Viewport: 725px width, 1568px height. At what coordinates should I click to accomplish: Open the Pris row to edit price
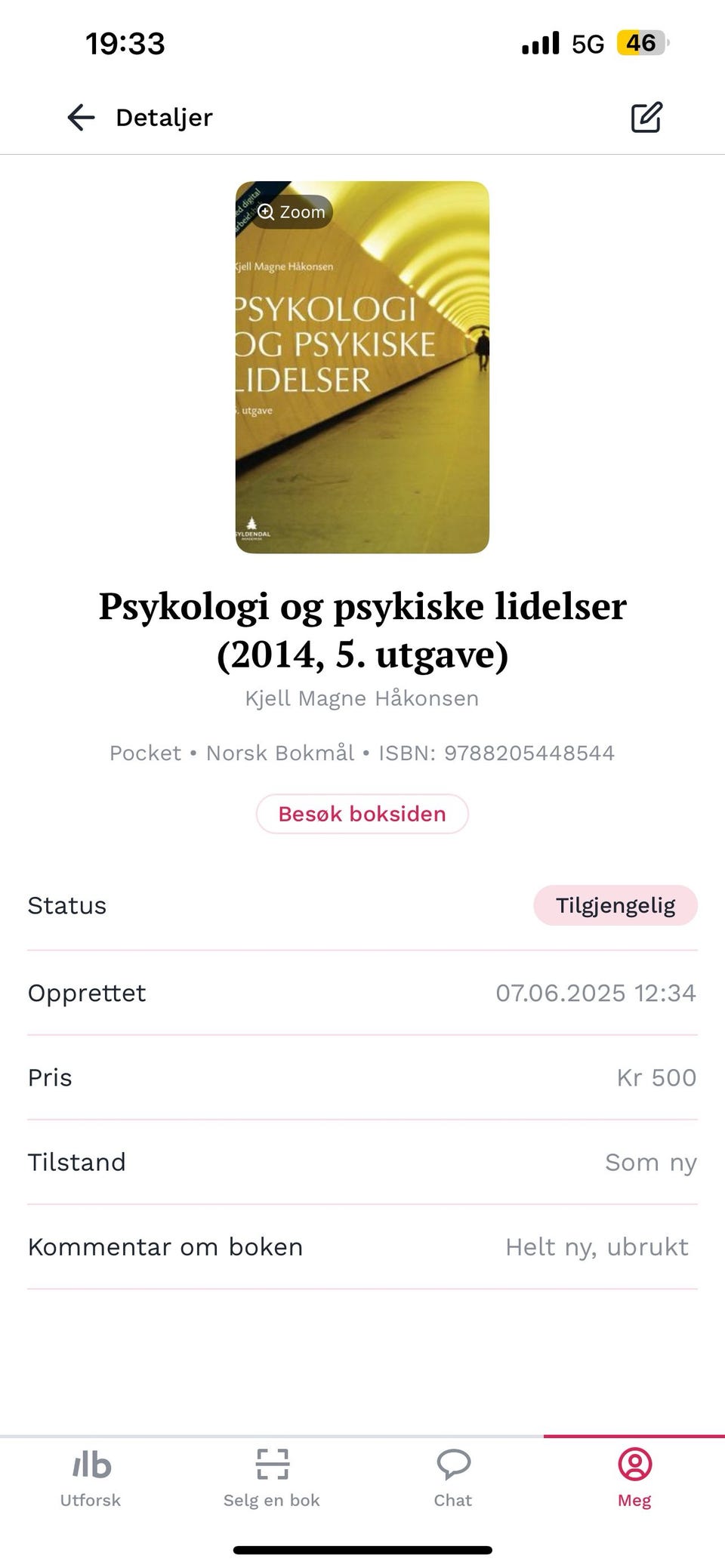click(x=362, y=1077)
